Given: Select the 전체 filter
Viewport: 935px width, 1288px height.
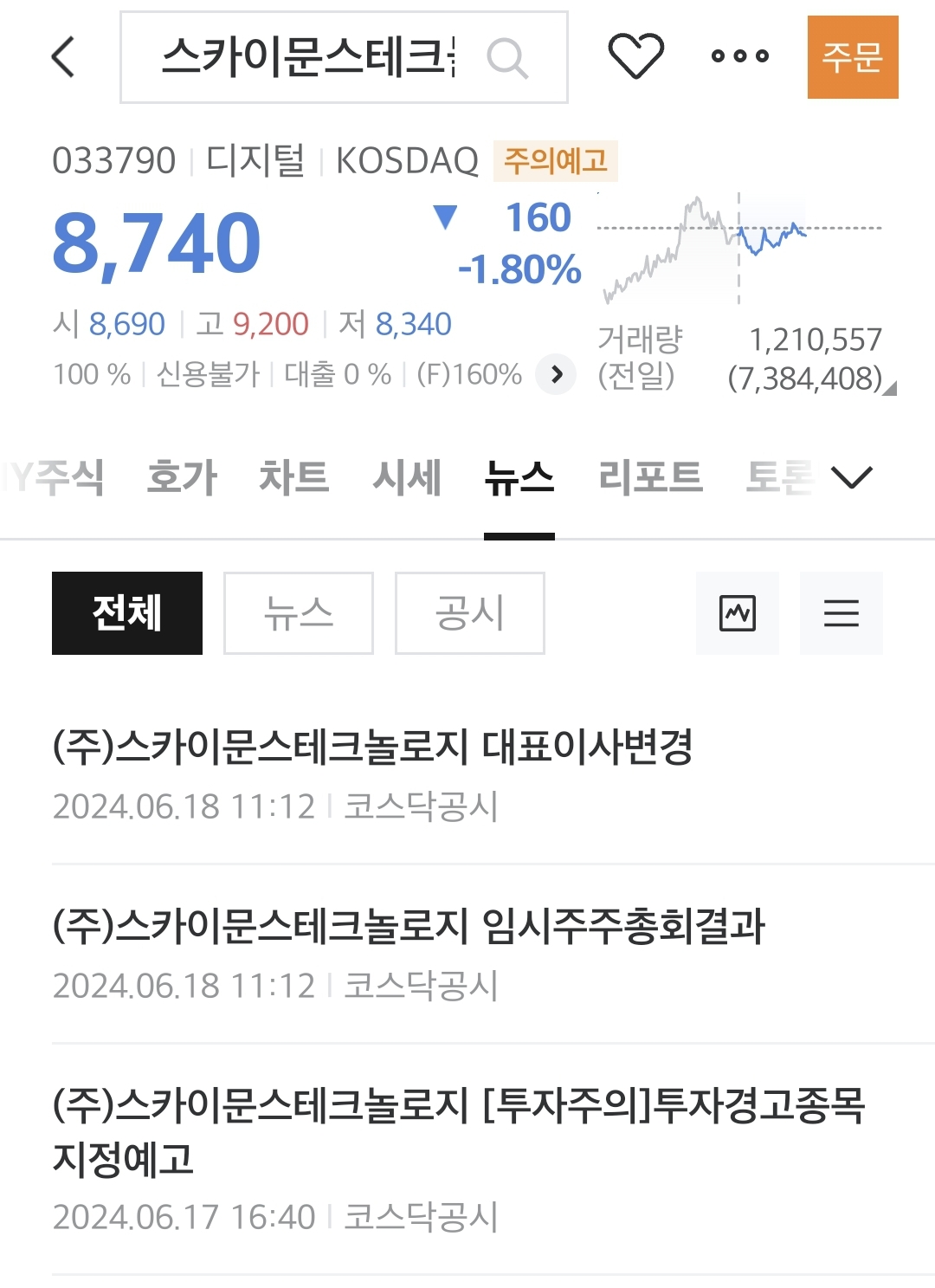Looking at the screenshot, I should (x=127, y=613).
